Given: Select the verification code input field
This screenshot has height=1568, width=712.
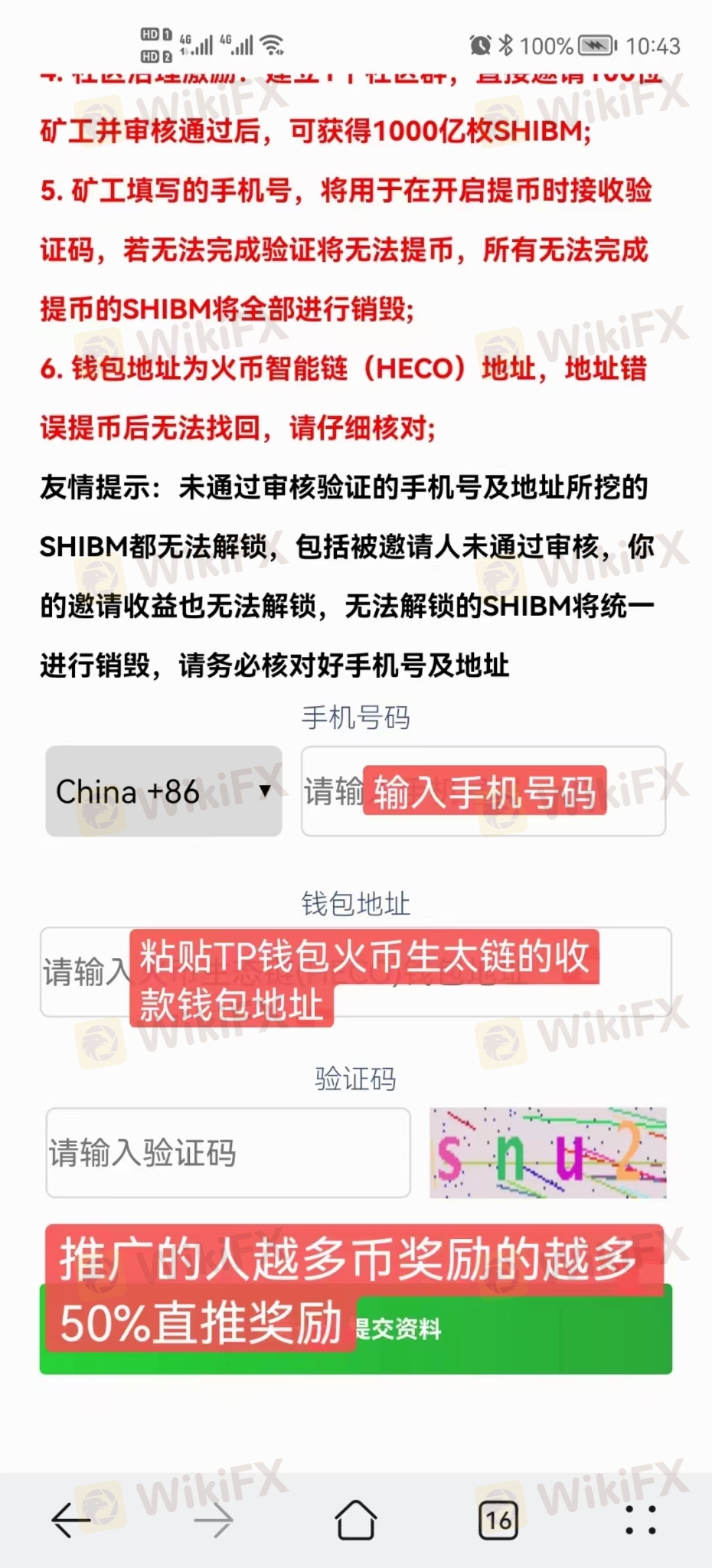Looking at the screenshot, I should click(228, 1152).
